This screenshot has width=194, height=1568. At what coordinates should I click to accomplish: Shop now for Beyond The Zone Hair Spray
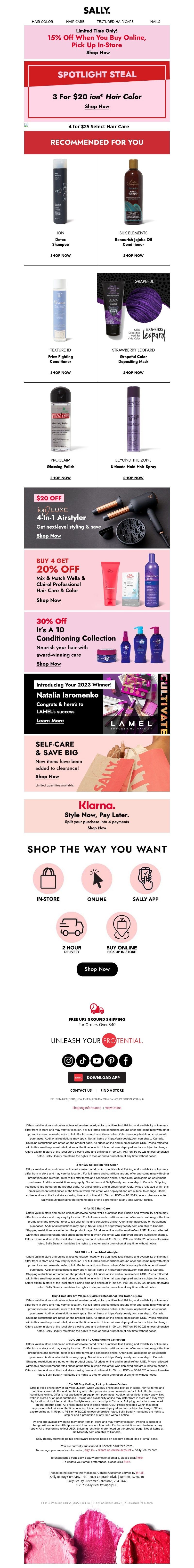coord(133,478)
